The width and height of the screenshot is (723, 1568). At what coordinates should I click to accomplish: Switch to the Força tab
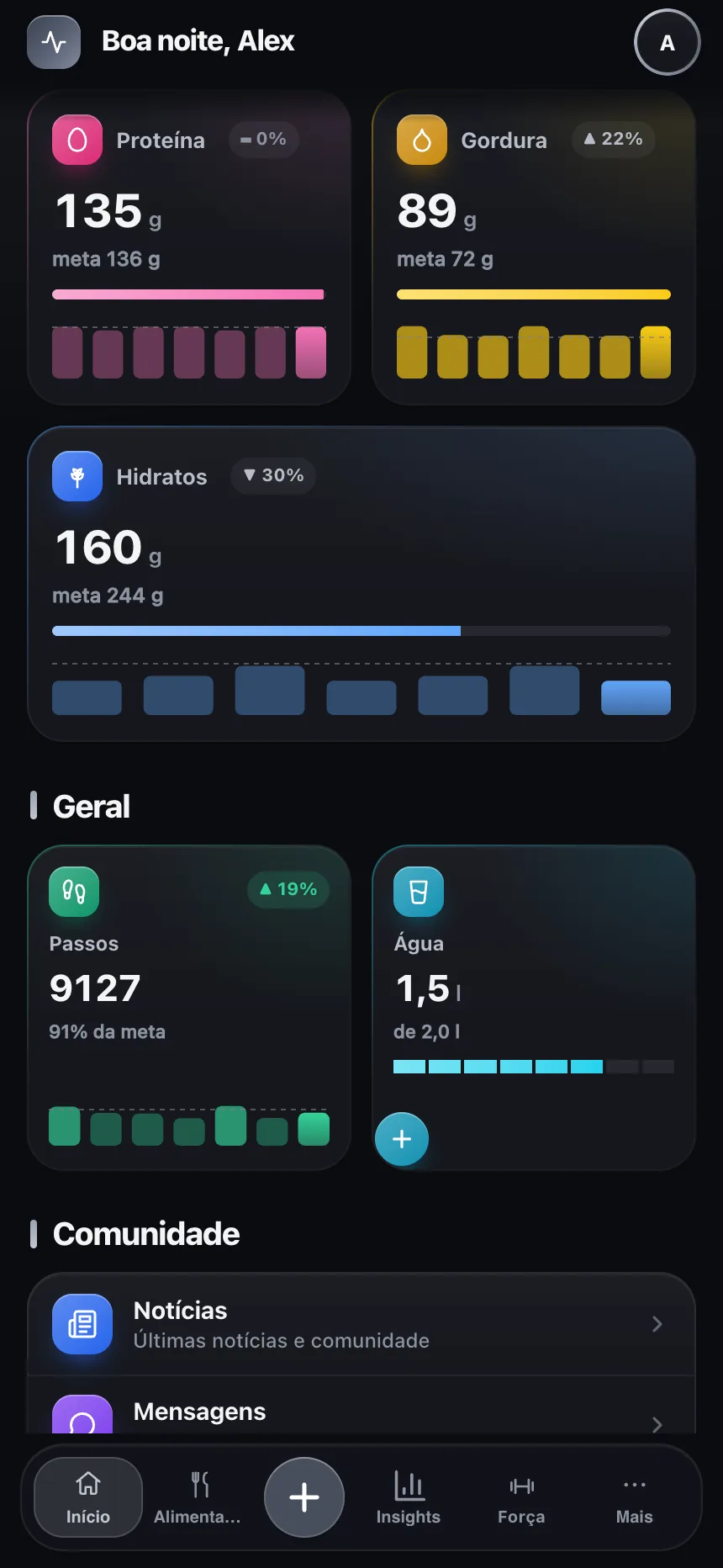521,1497
